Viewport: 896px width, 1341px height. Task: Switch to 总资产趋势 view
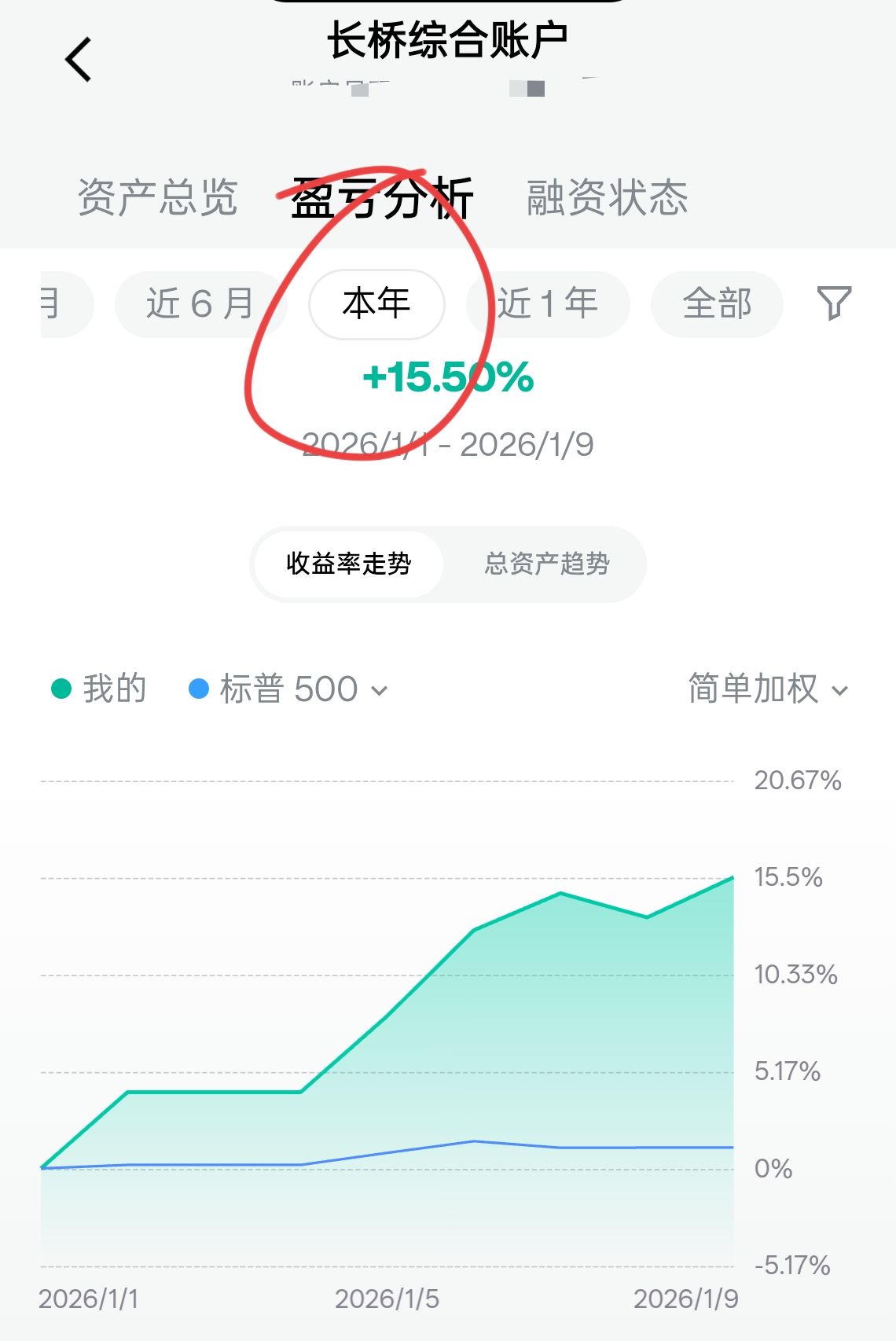tap(546, 564)
